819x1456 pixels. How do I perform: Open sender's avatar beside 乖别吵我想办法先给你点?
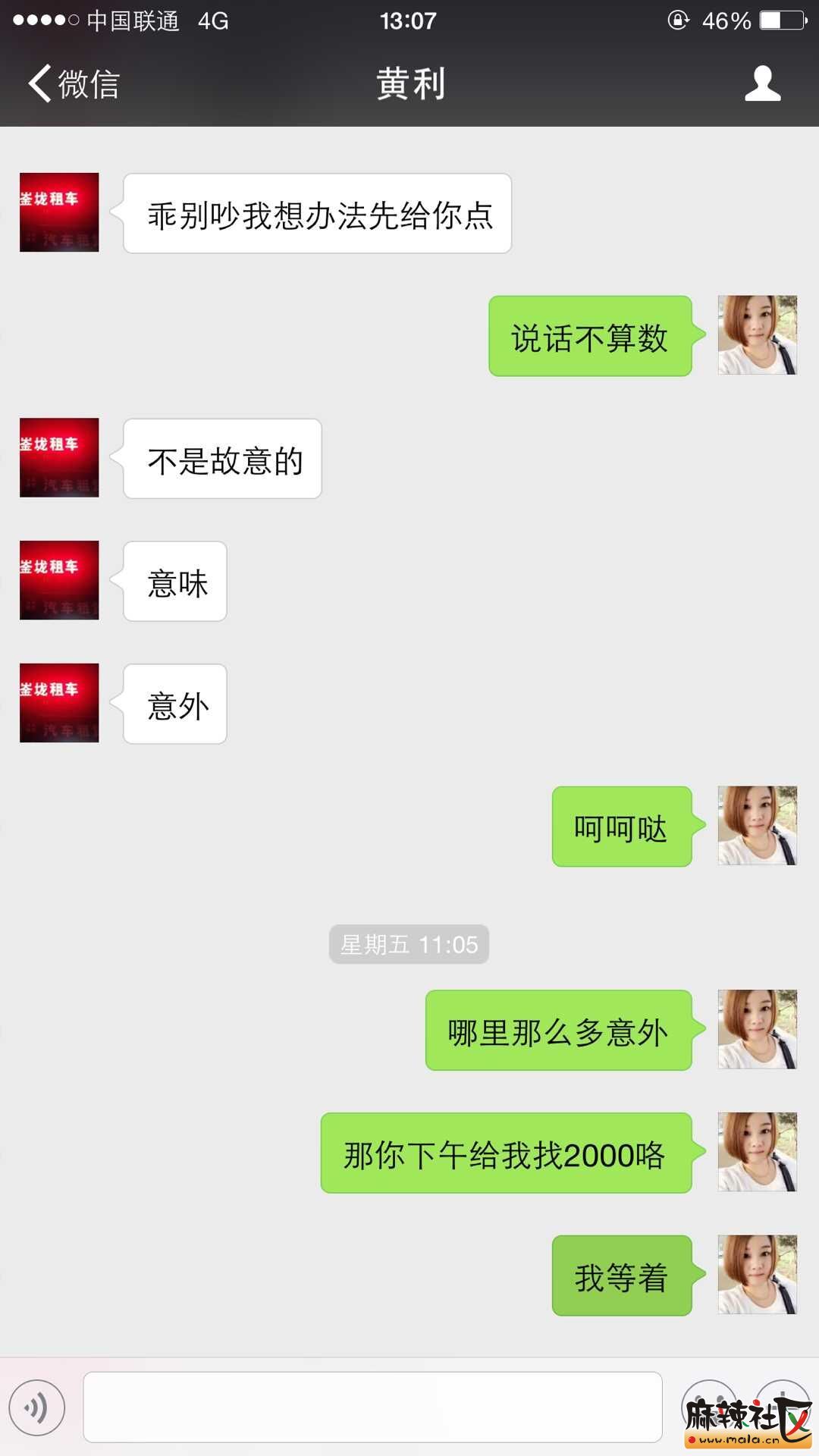tap(59, 212)
